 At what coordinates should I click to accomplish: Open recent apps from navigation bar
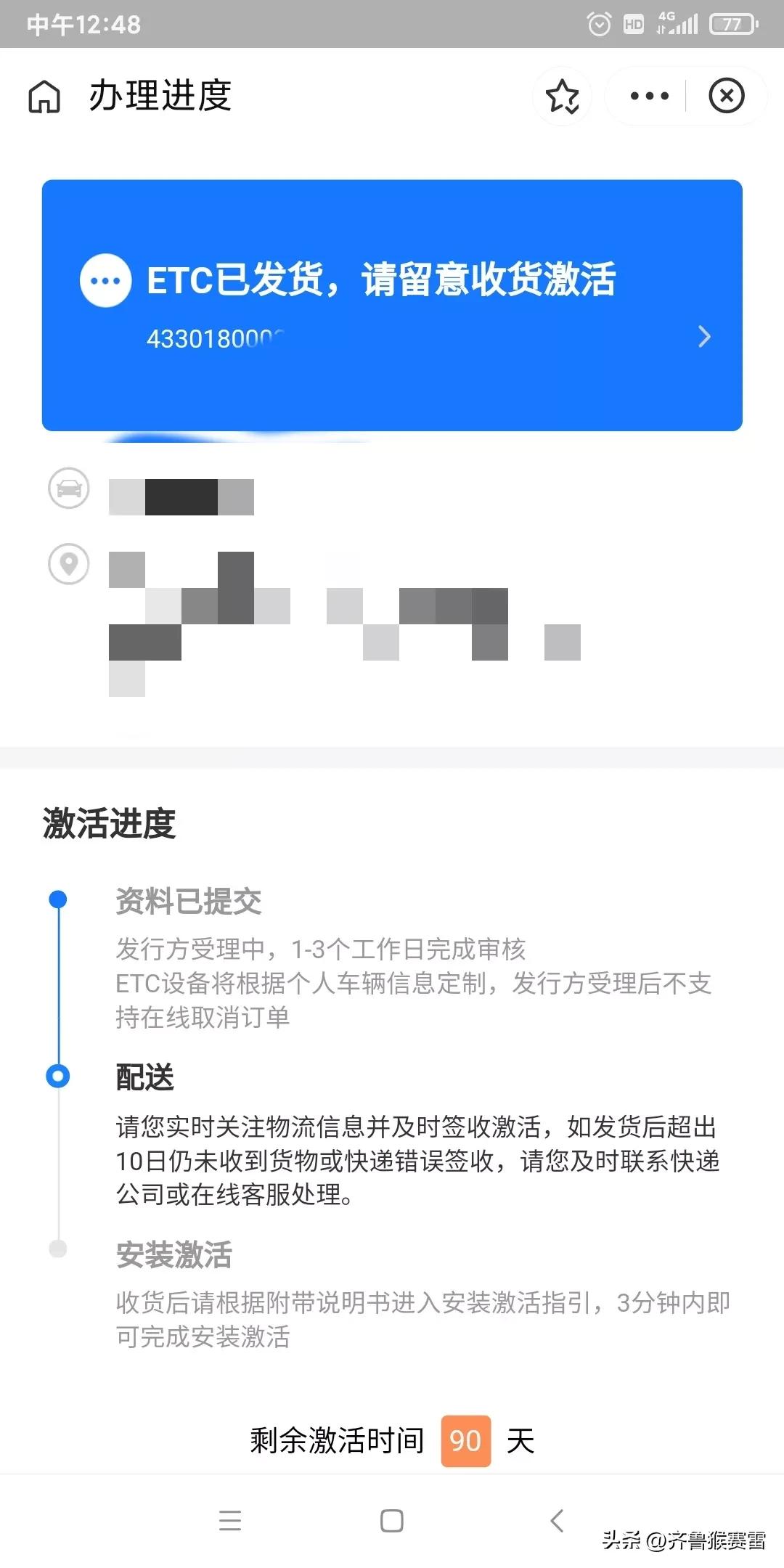[x=230, y=1520]
